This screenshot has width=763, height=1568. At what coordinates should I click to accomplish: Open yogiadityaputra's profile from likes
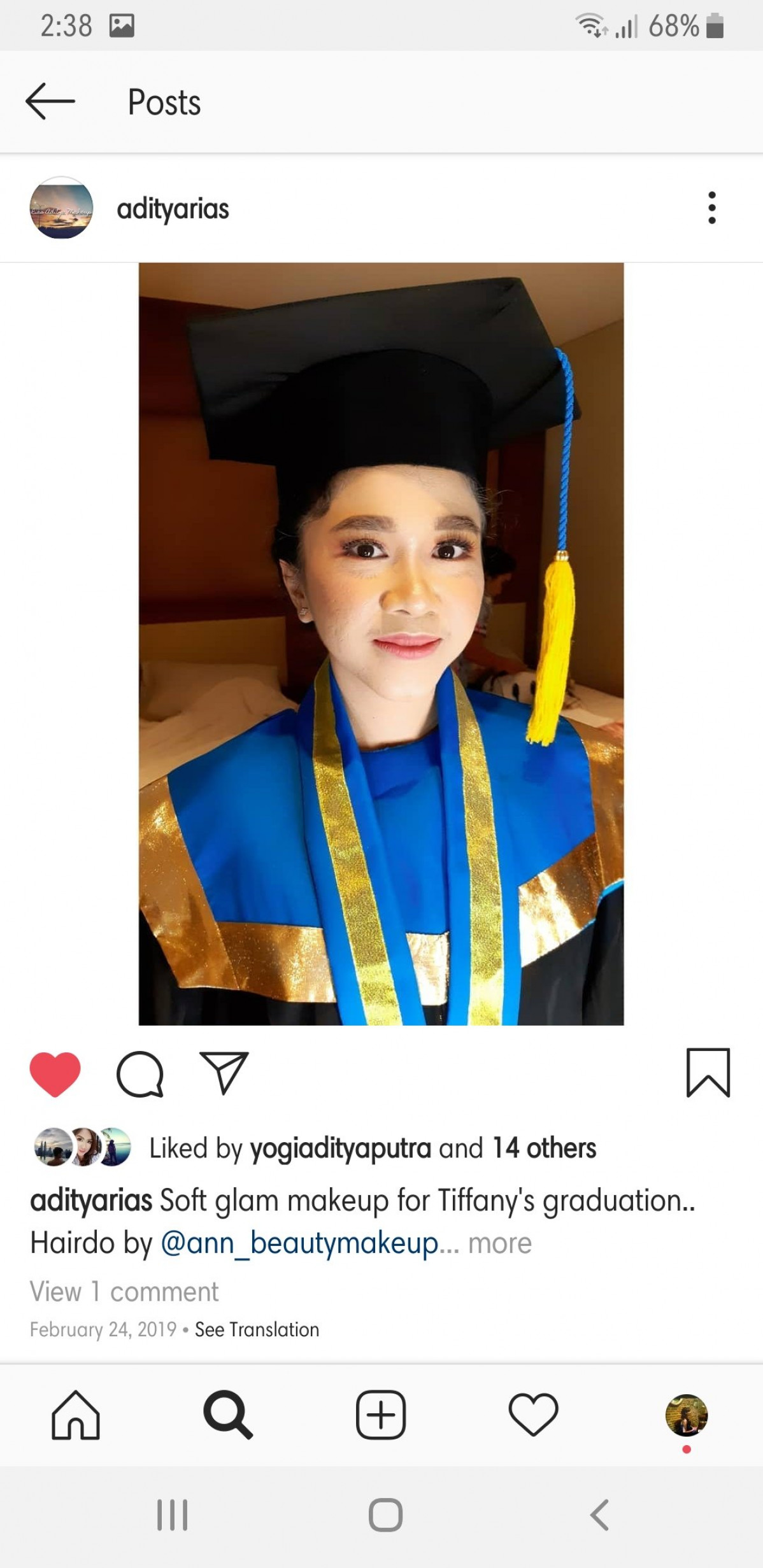pos(340,1148)
